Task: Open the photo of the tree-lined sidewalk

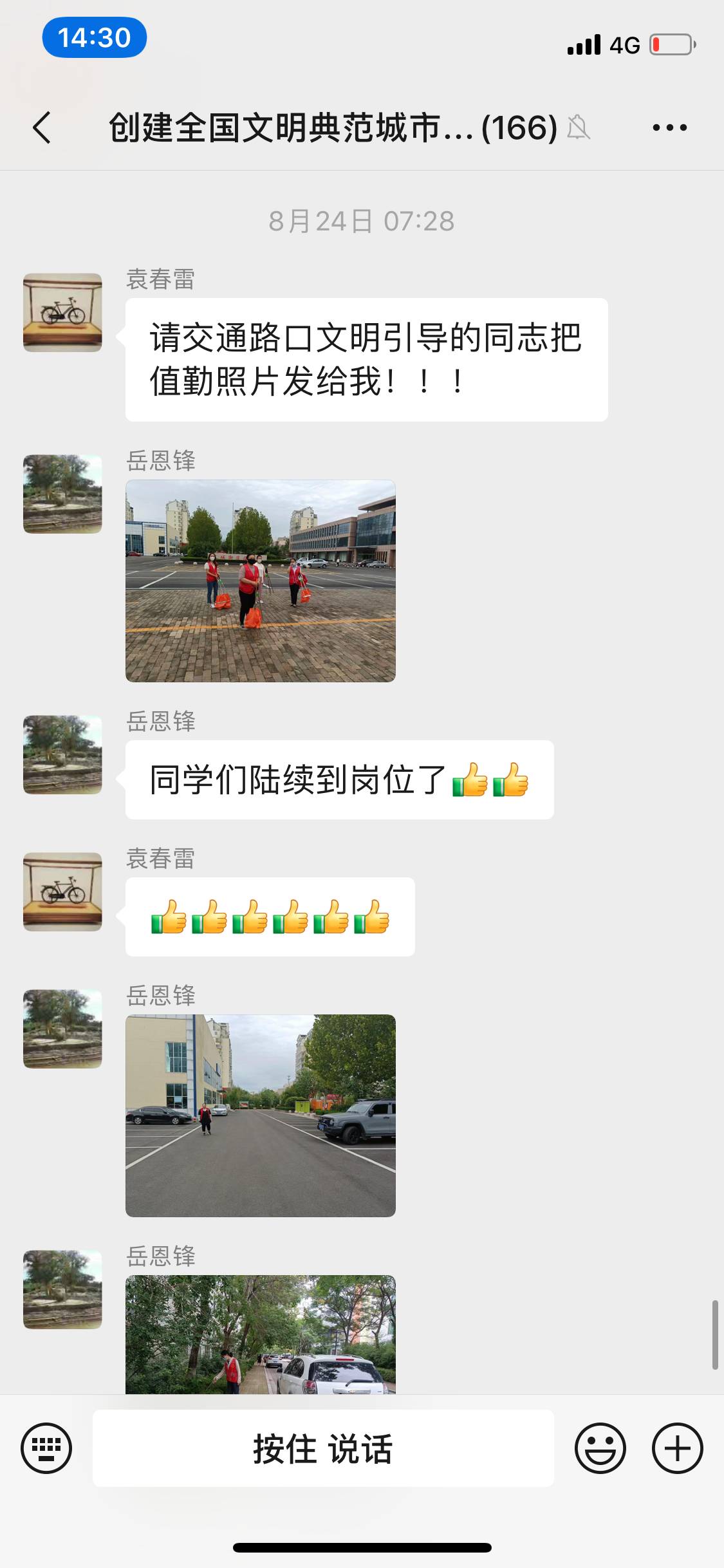Action: pyautogui.click(x=261, y=1334)
